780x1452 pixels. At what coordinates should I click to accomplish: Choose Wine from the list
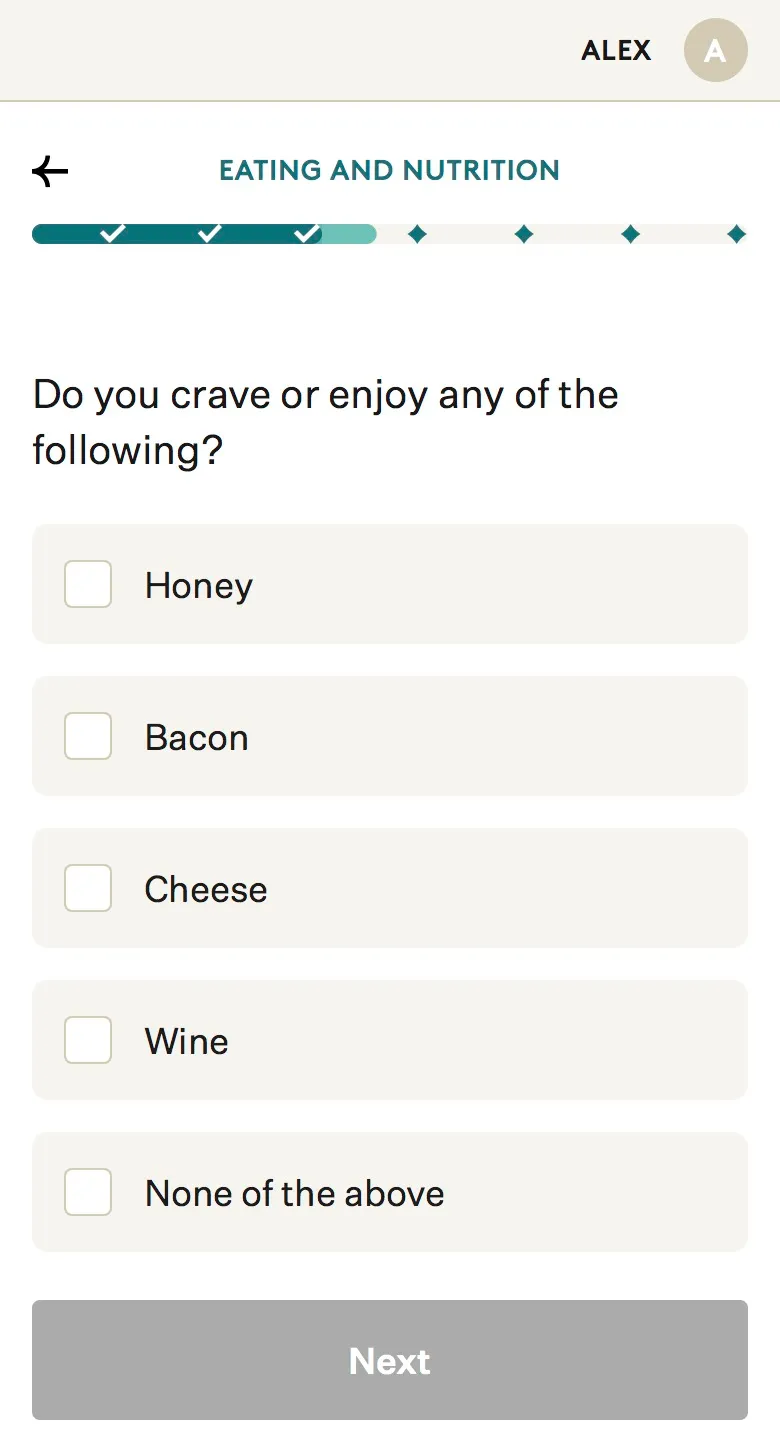click(x=390, y=1040)
